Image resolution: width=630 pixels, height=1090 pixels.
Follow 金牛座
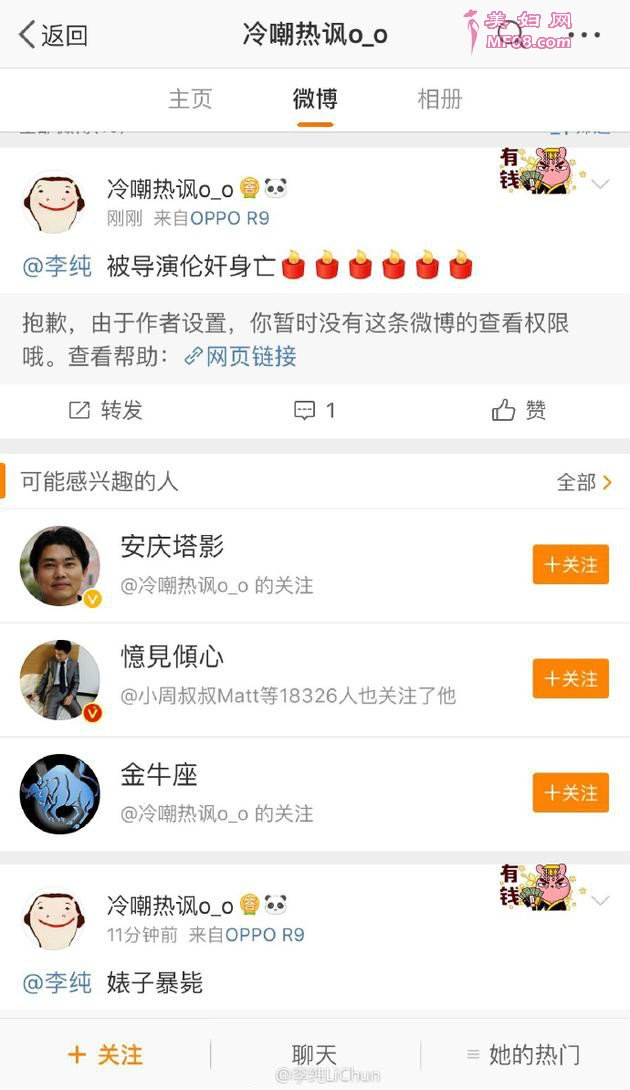[570, 793]
